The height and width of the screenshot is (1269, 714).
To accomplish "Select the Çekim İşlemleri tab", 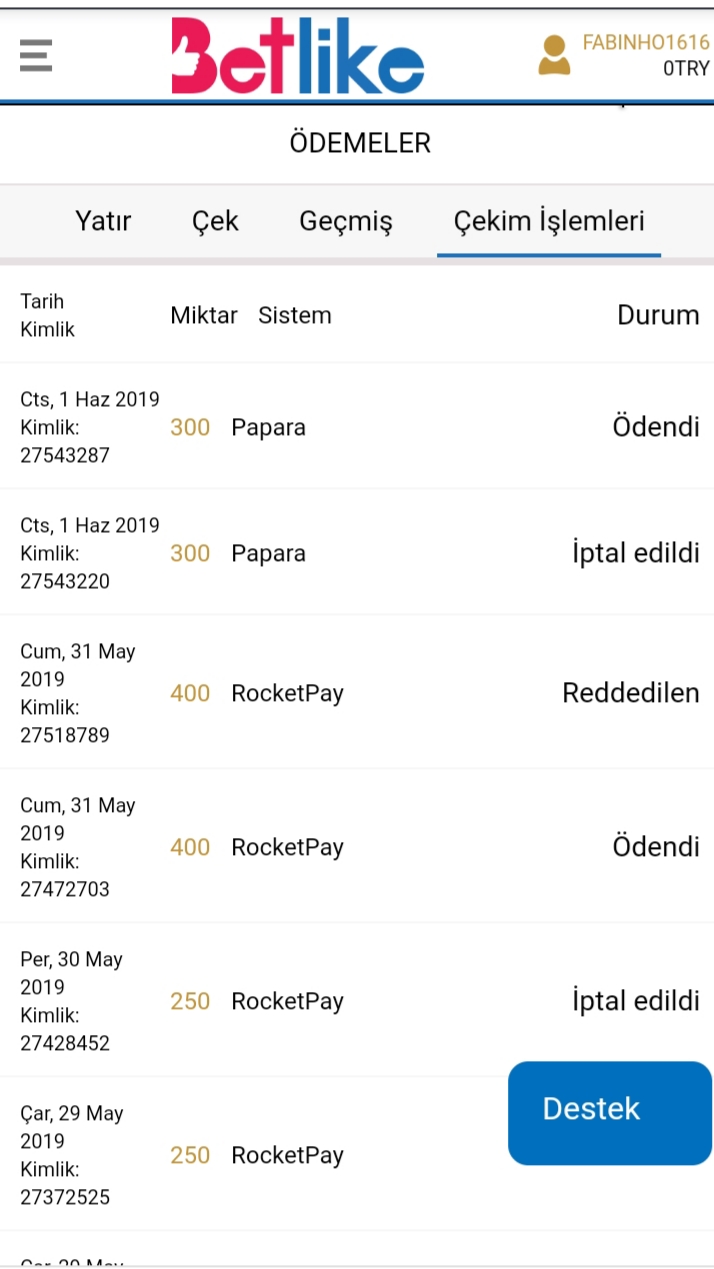I will pyautogui.click(x=549, y=222).
